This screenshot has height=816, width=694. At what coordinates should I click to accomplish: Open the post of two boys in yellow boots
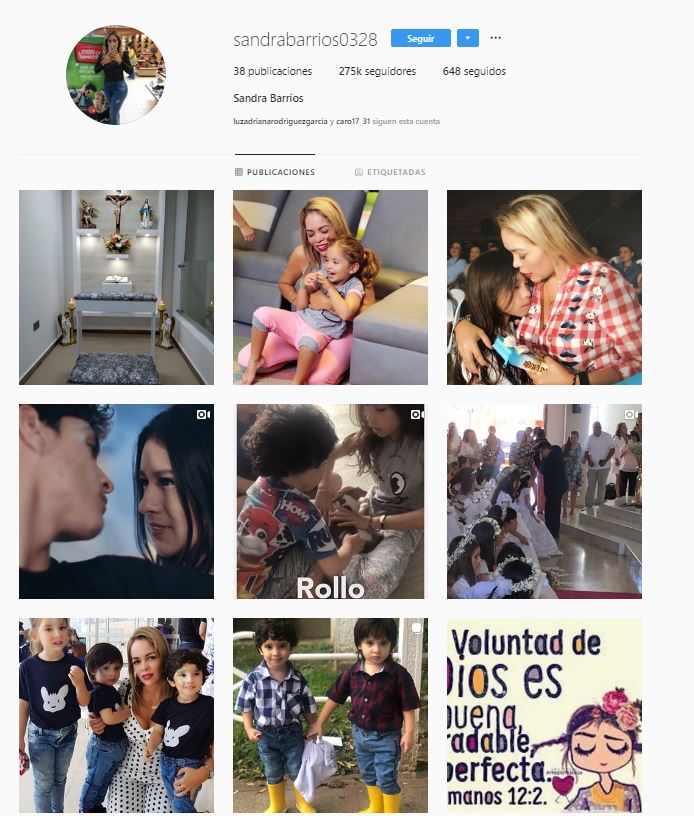pos(330,715)
